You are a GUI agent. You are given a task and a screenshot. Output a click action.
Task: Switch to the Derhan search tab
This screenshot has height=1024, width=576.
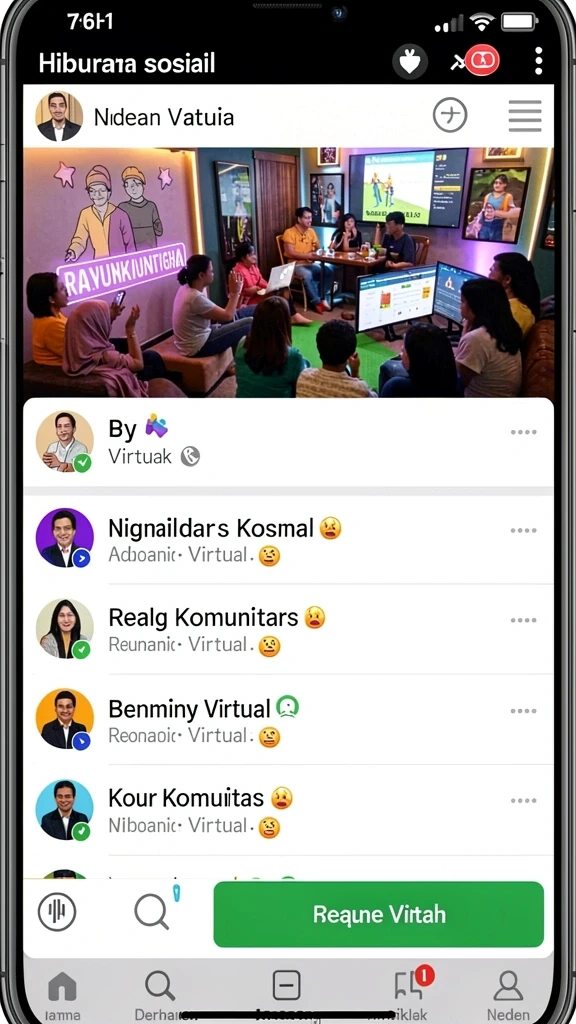pos(159,995)
